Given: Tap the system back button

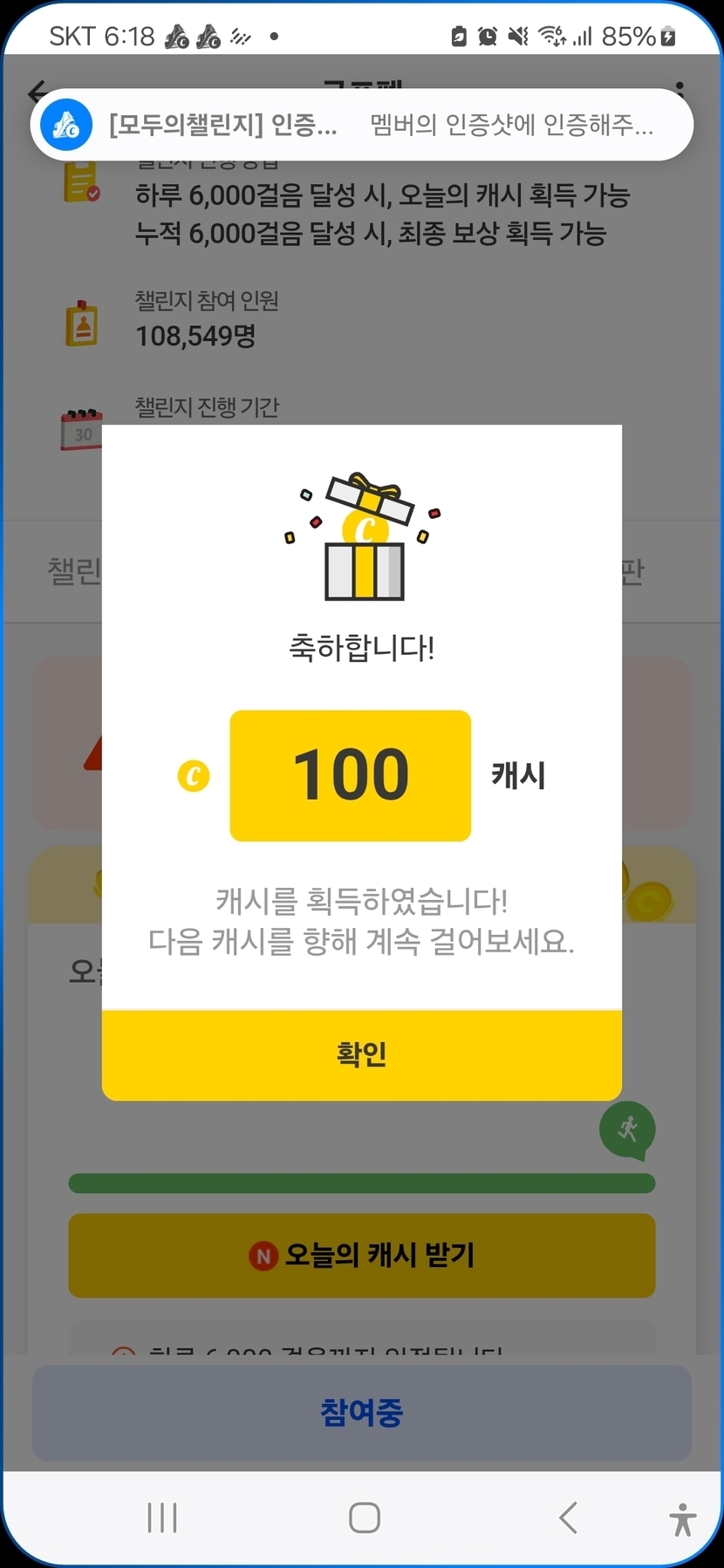Looking at the screenshot, I should 568,1517.
